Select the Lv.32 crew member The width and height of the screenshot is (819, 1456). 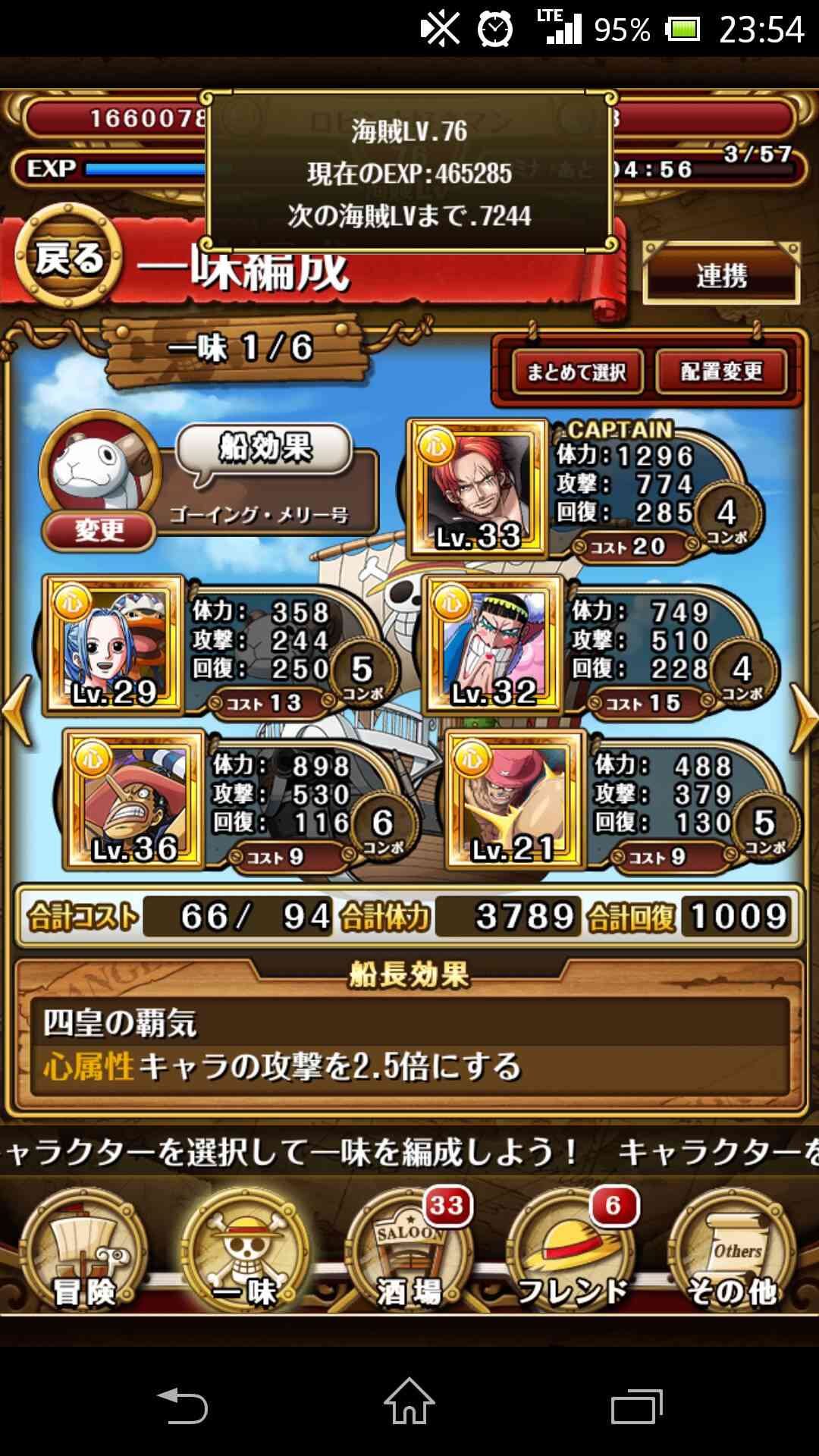click(494, 645)
